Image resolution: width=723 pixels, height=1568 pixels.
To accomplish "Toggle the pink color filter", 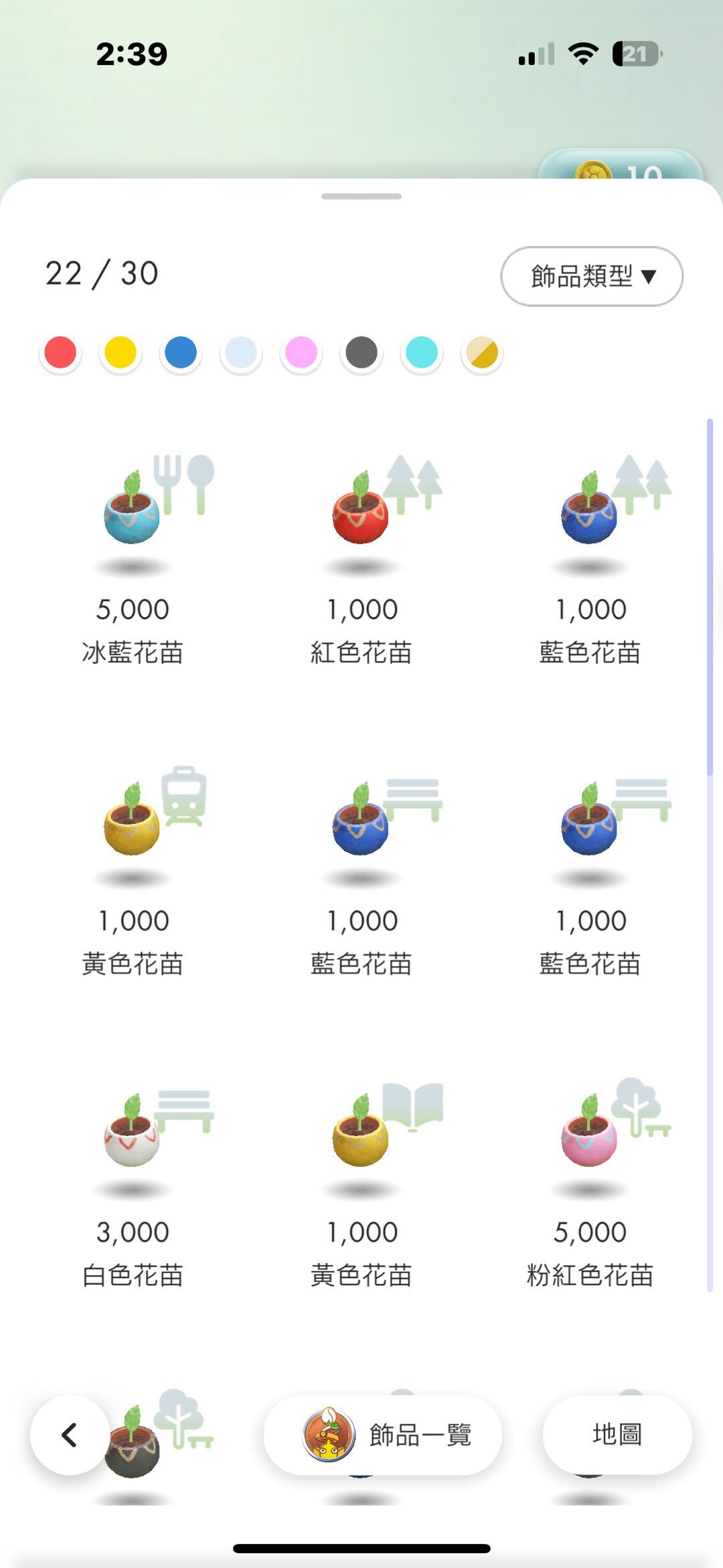I will 300,353.
